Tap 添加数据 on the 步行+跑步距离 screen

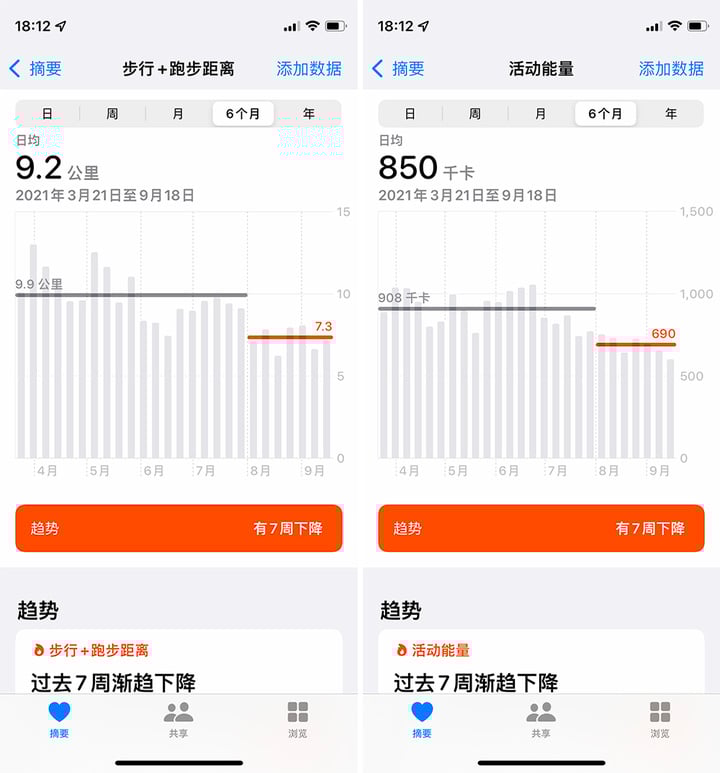tap(309, 69)
